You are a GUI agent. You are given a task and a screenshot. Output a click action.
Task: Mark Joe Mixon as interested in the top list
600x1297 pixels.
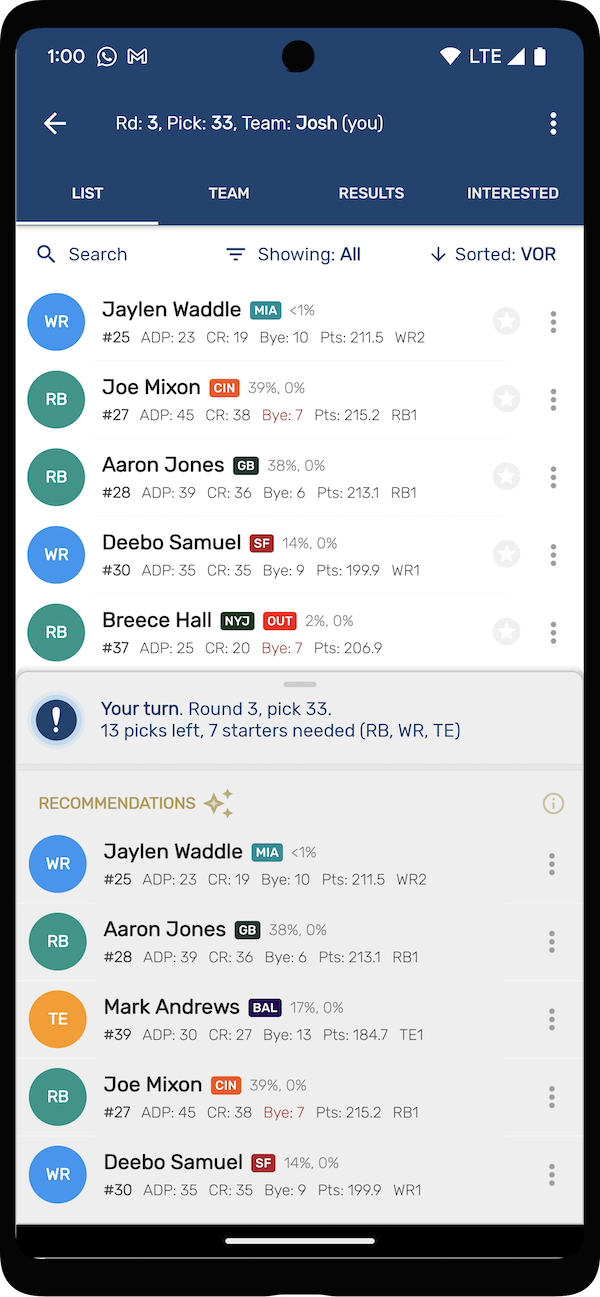507,400
